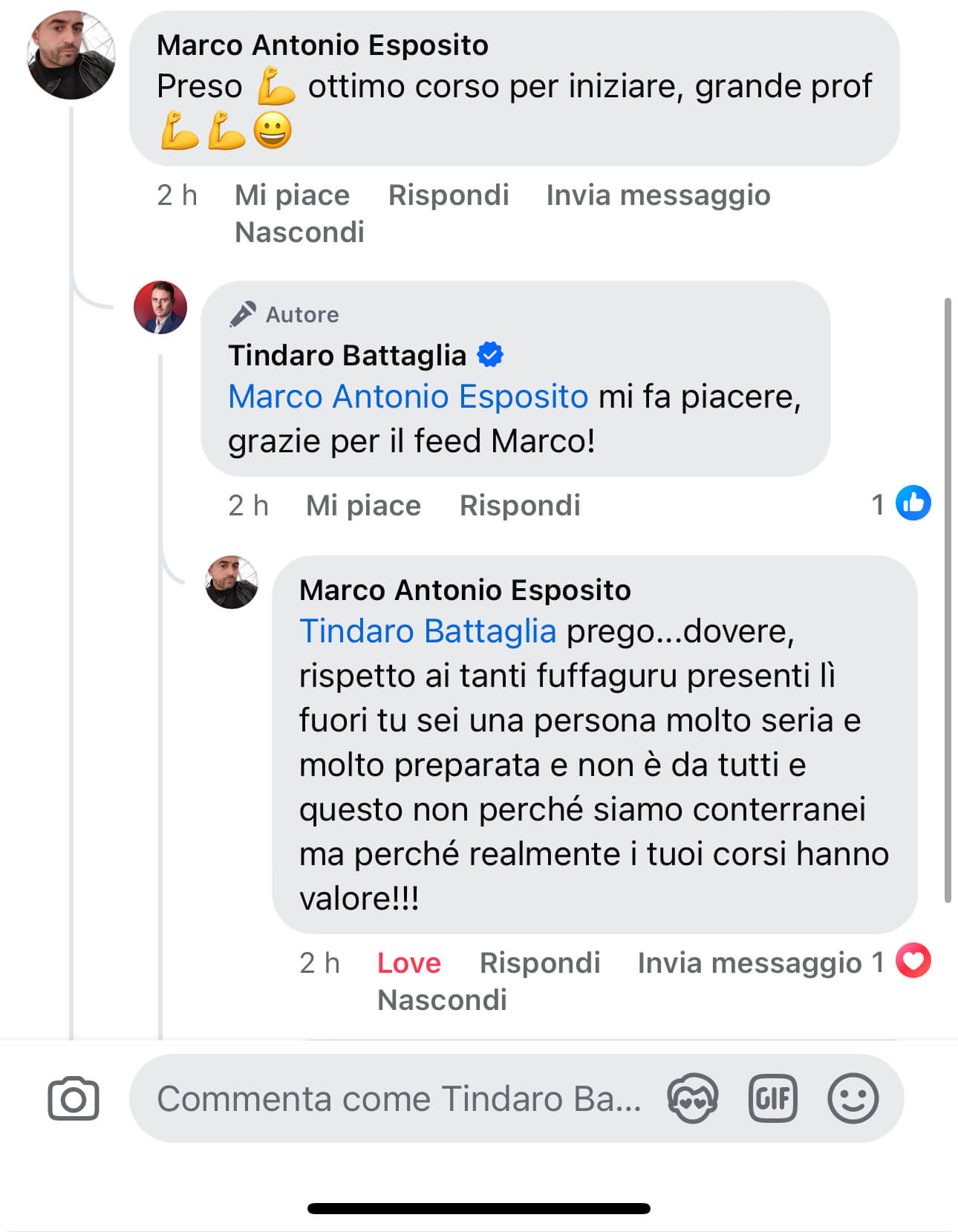Open camera to attach a photo

[x=73, y=1098]
